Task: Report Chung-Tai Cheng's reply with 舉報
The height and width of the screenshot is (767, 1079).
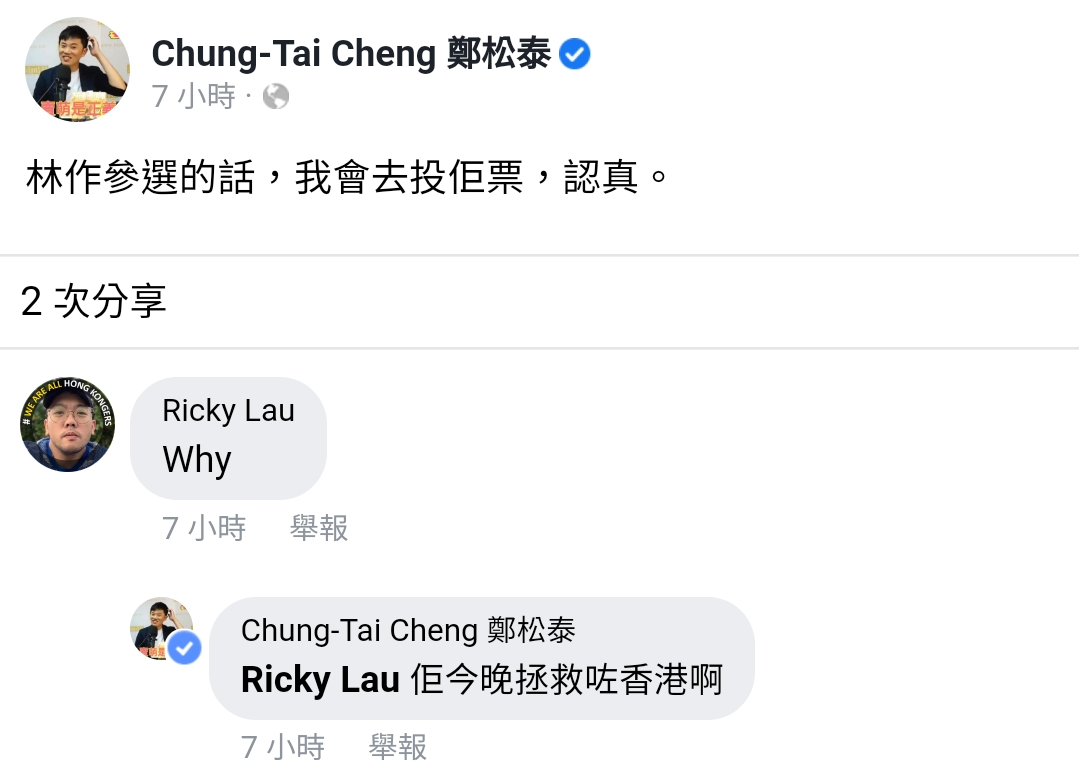Action: (x=398, y=746)
